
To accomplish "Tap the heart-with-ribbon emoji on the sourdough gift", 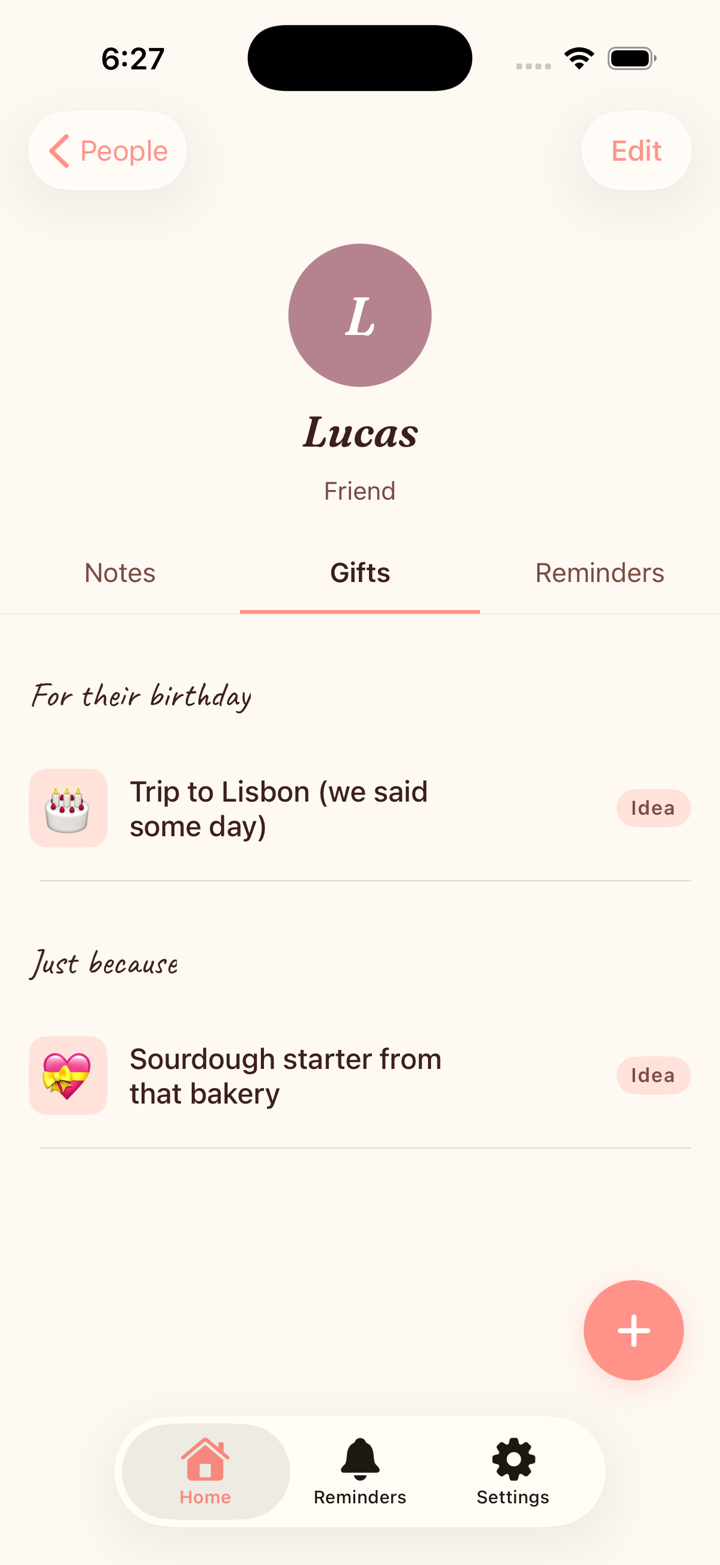I will coord(67,1075).
